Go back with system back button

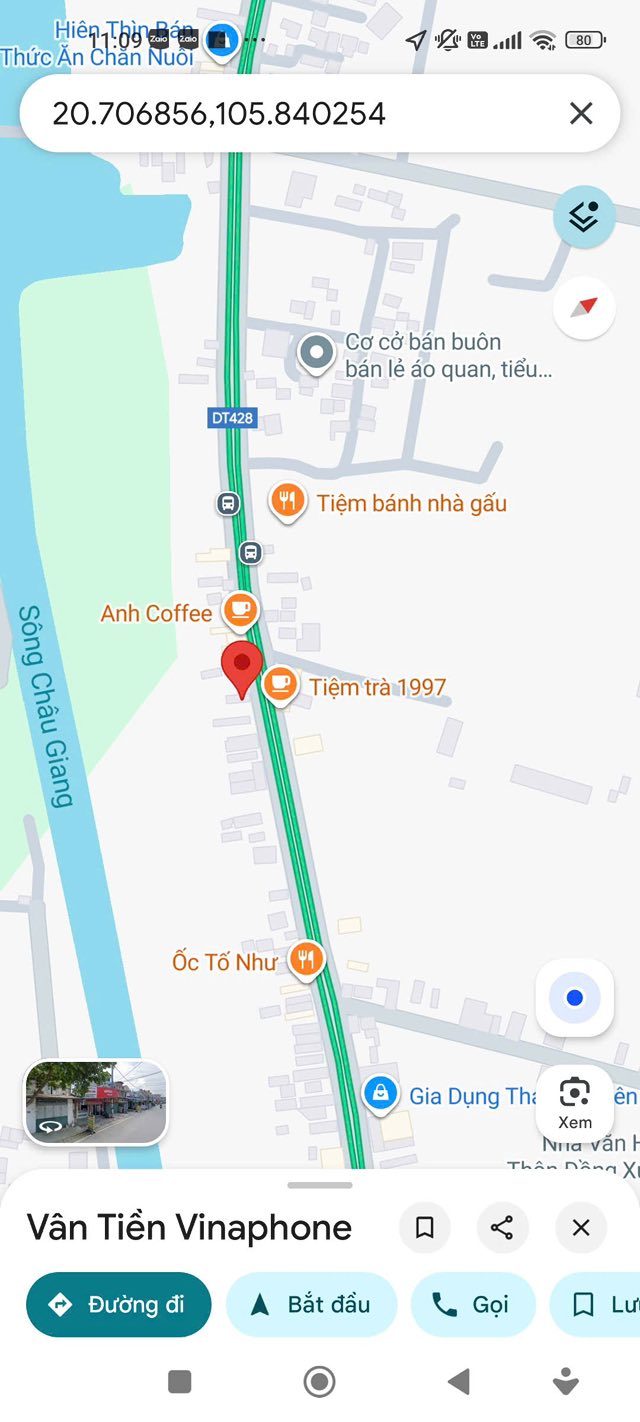pos(459,1382)
